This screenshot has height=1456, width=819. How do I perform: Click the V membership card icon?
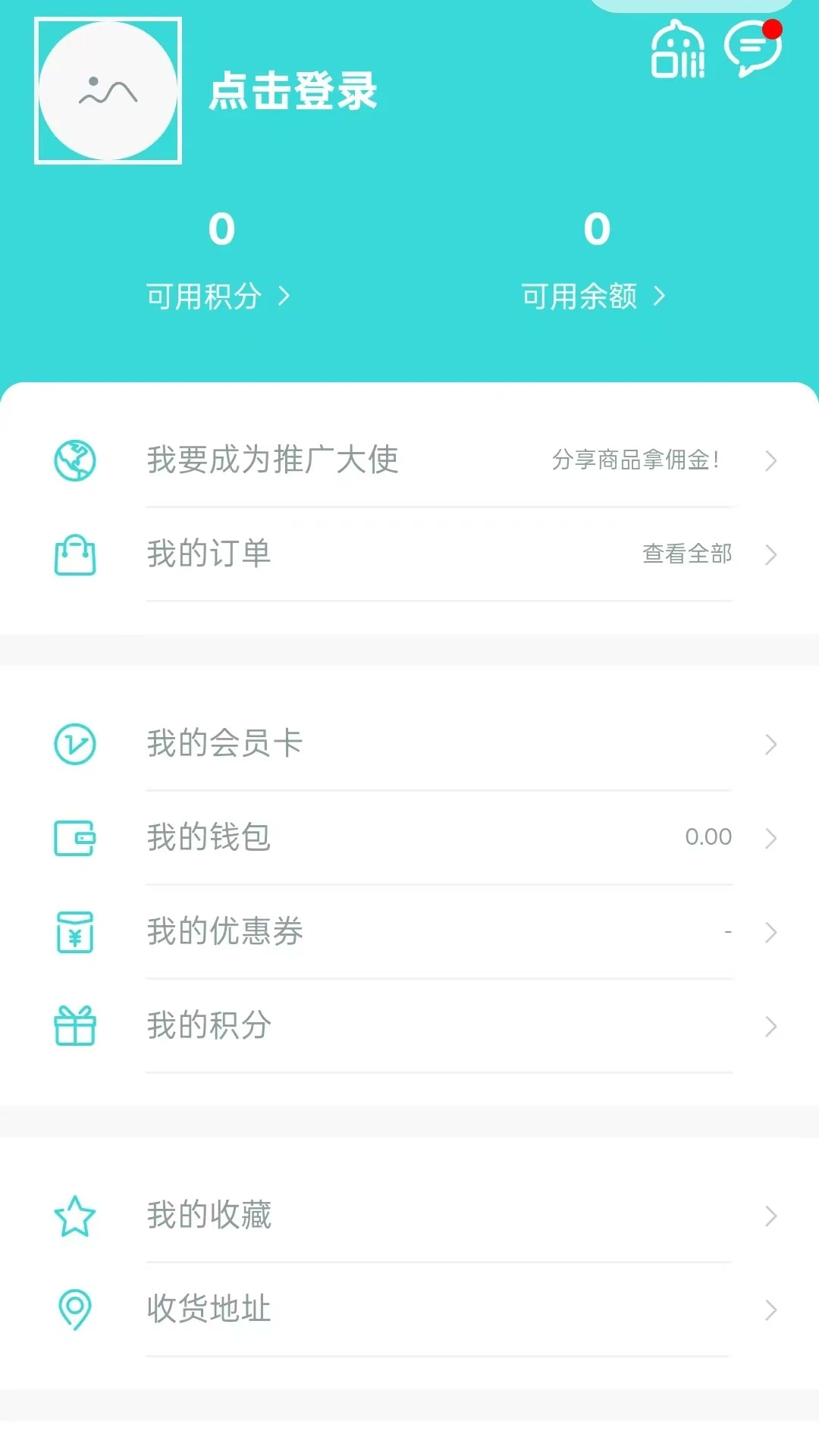[x=74, y=743]
